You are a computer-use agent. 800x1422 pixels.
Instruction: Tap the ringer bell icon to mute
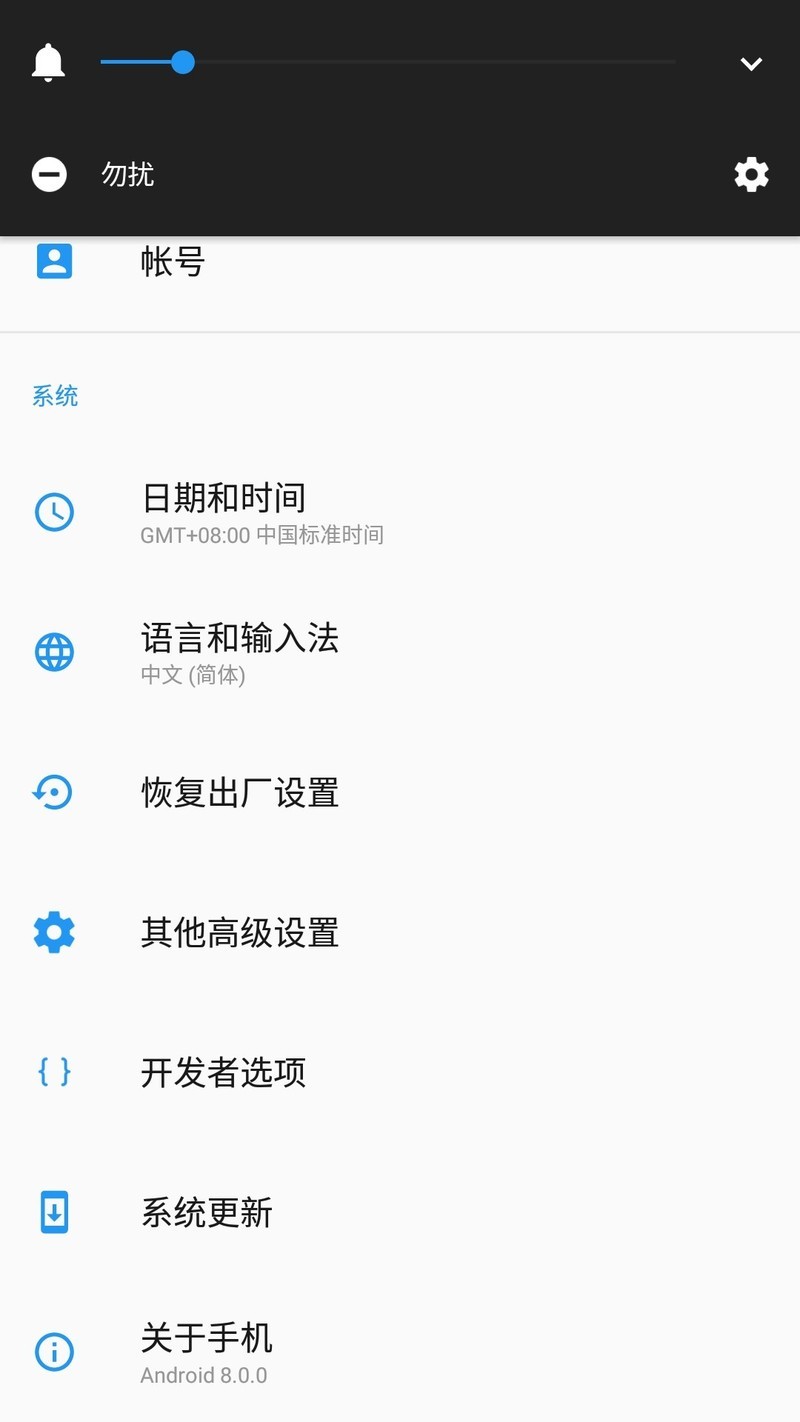(x=48, y=63)
